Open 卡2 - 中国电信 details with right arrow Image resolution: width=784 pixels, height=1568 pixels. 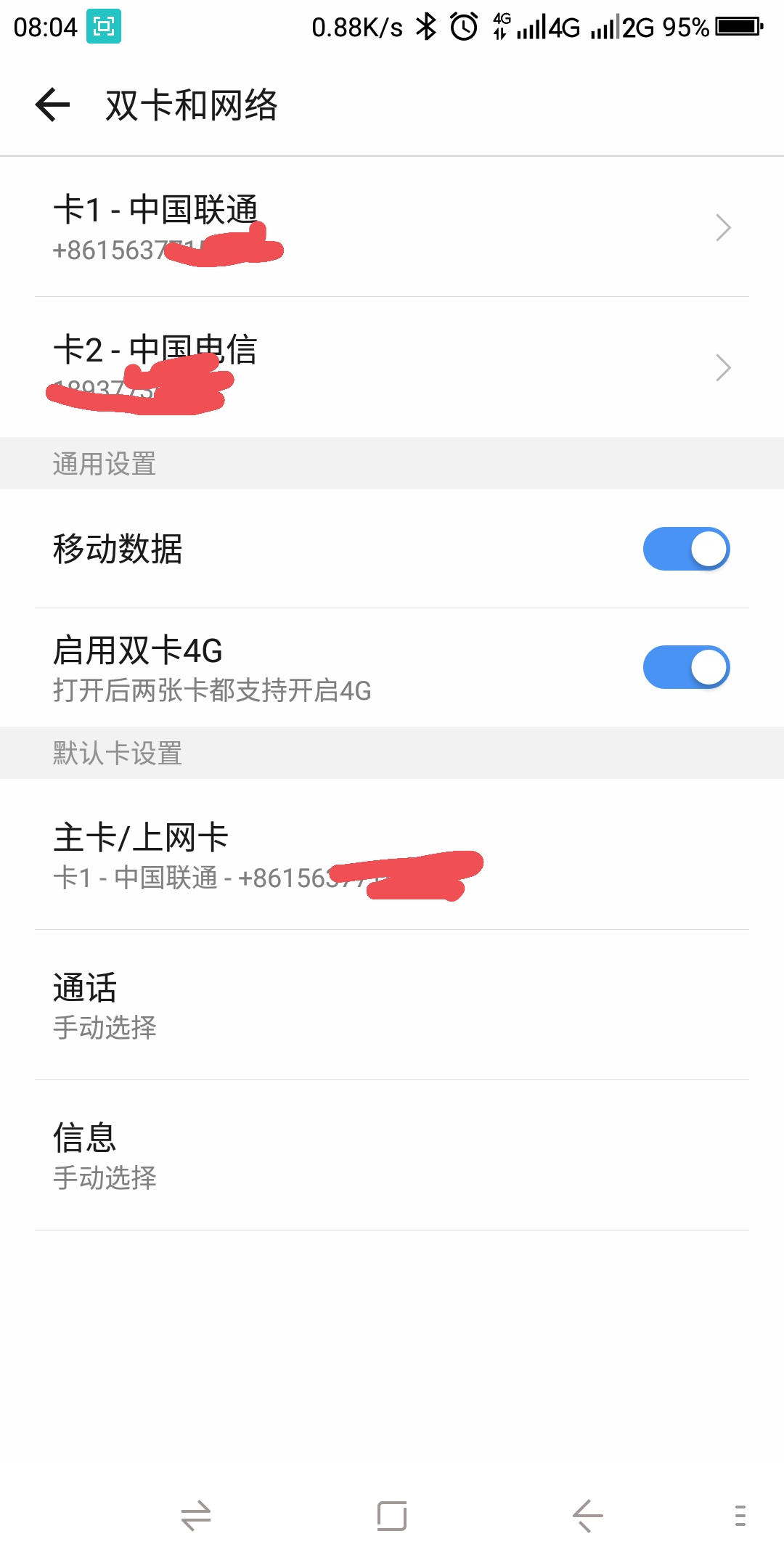[724, 368]
